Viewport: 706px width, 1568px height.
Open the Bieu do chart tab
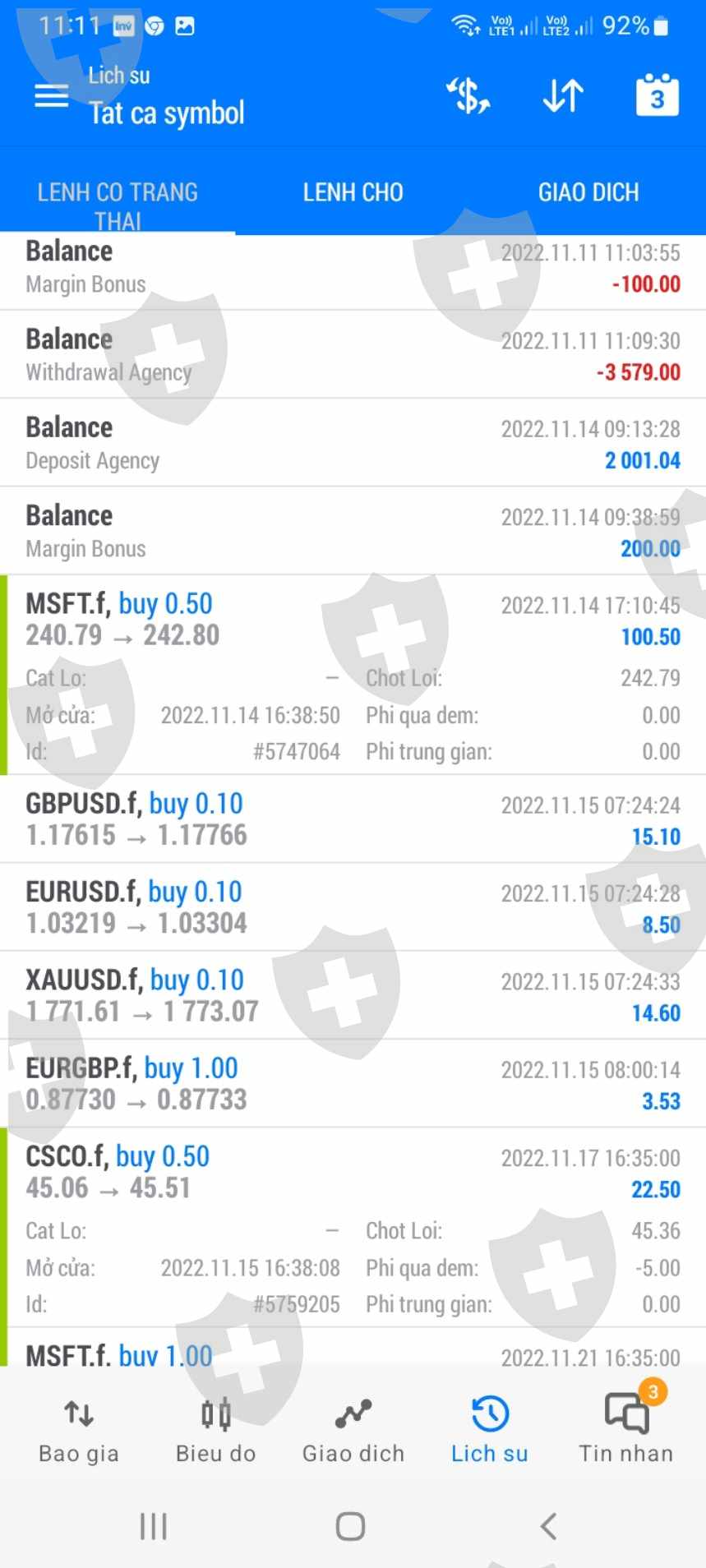215,1430
